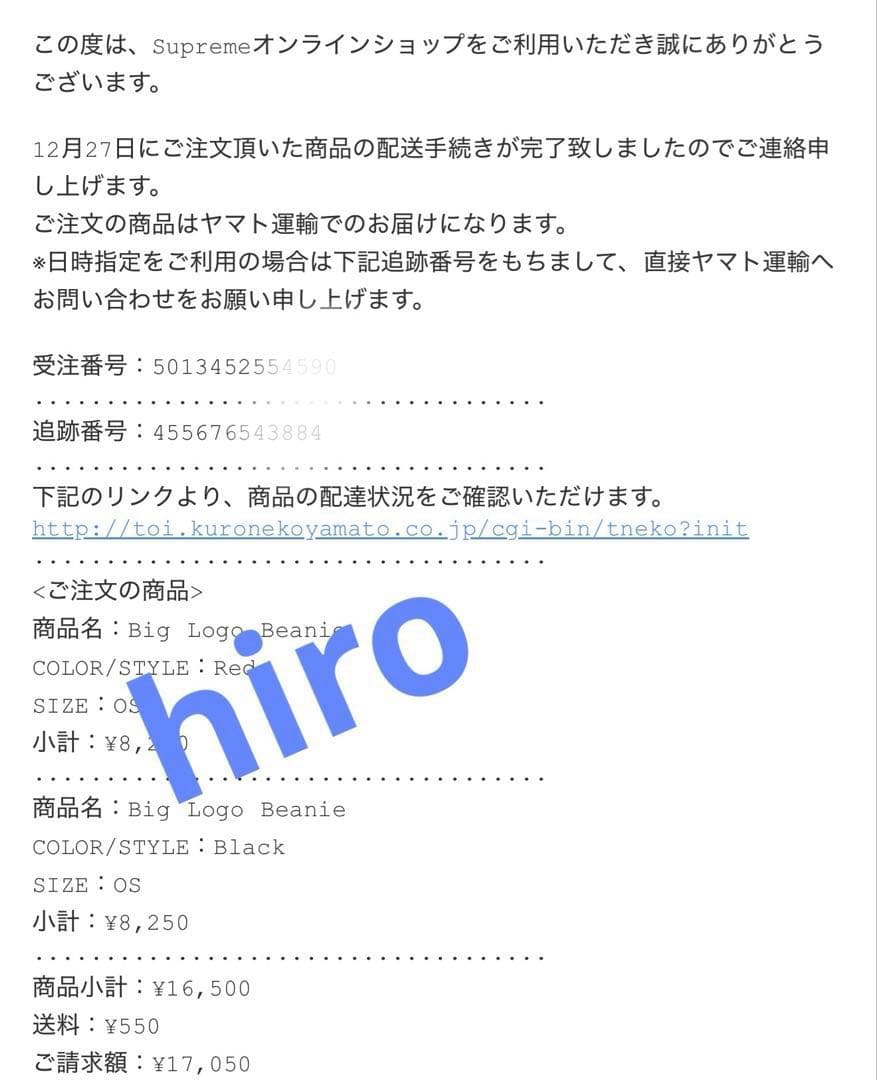This screenshot has height=1080, width=877.
Task: Open the Kuroneko Yamato tracking link
Action: click(390, 529)
